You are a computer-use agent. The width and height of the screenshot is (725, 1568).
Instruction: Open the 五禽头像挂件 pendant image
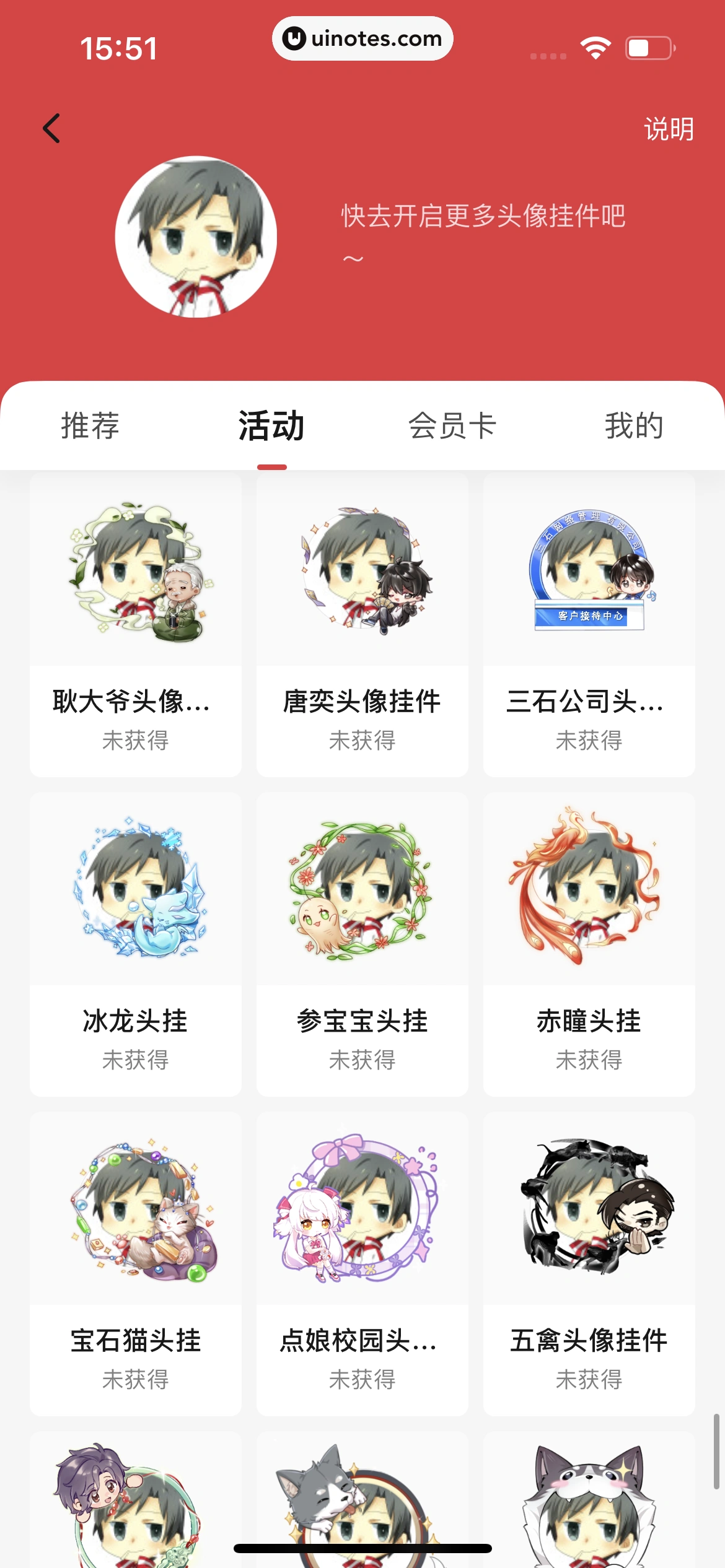pos(589,1214)
